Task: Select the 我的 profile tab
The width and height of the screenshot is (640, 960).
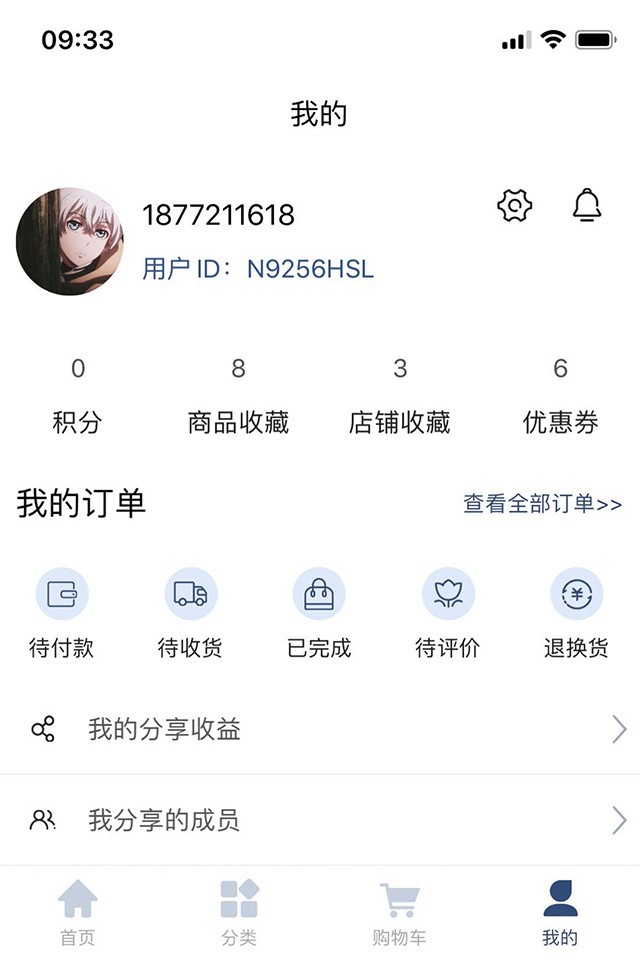Action: (x=560, y=912)
